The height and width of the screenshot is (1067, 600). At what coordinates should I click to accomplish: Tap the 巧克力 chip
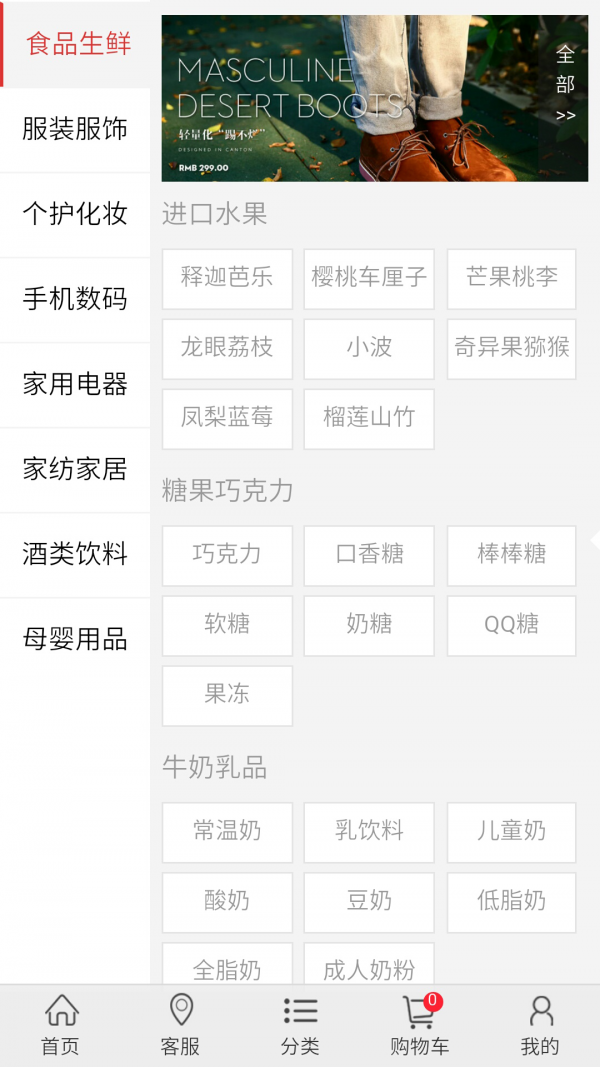(227, 555)
